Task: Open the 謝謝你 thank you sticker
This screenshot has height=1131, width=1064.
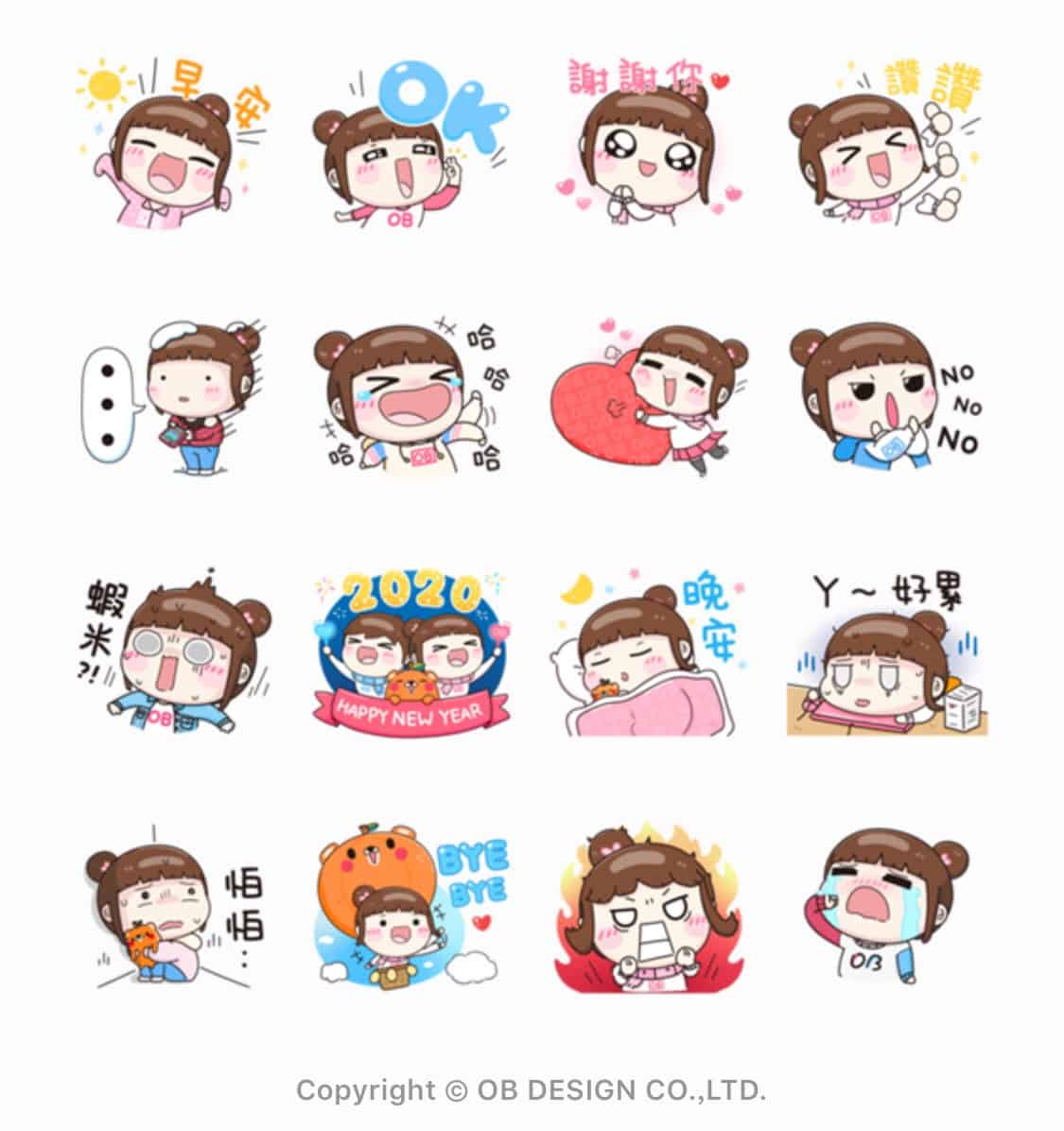Action: coord(648,144)
